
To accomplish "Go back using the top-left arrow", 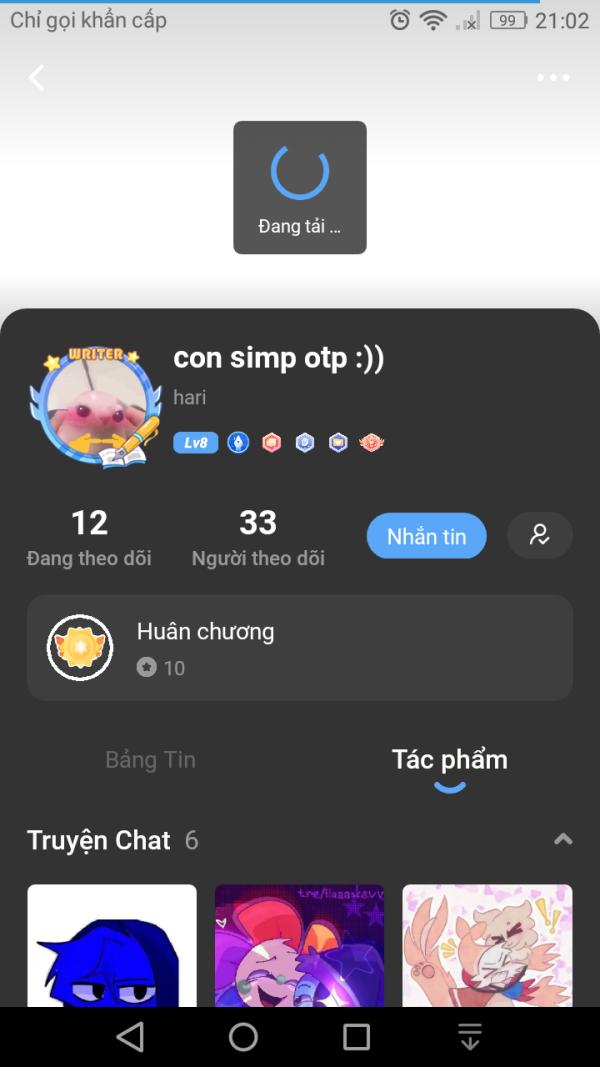I will point(37,78).
